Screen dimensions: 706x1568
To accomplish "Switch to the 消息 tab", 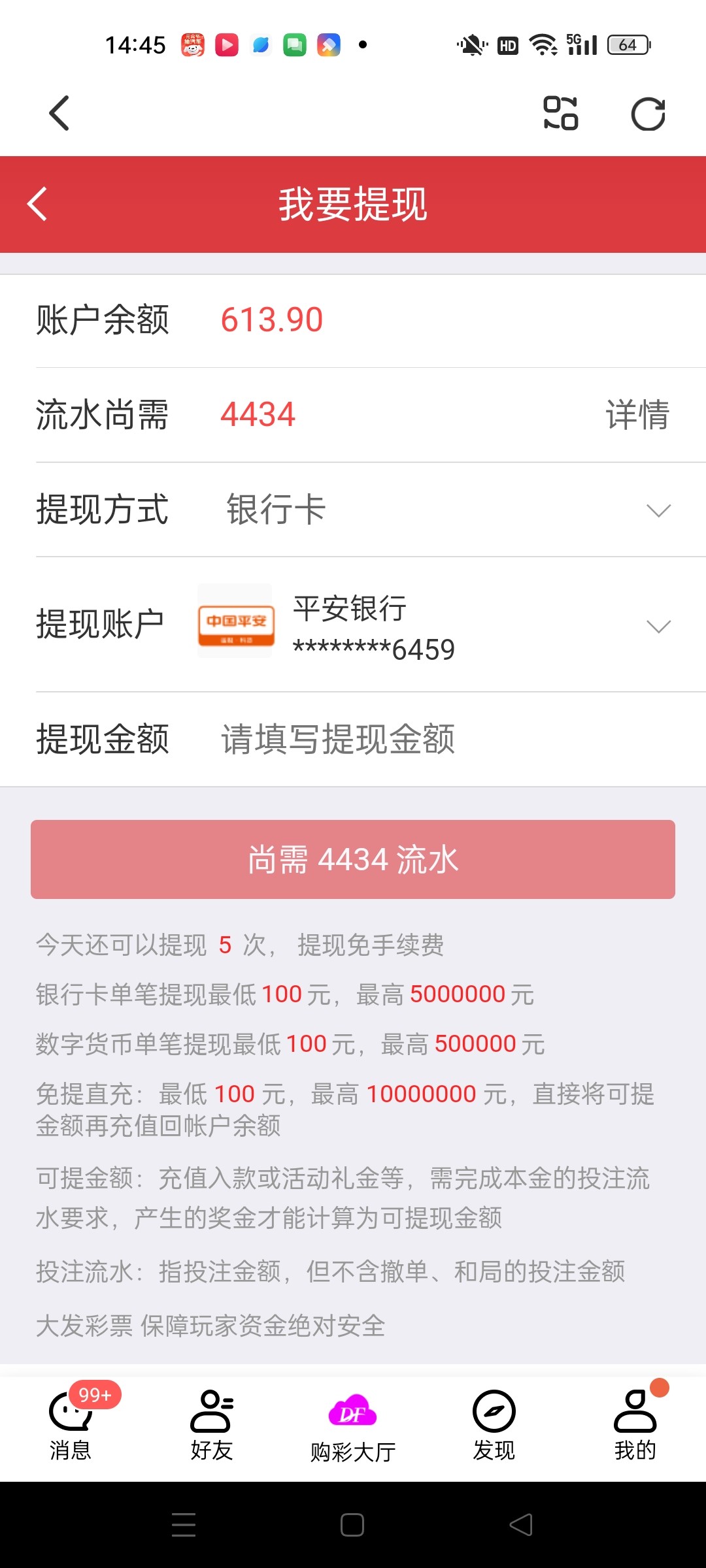I will click(x=70, y=1431).
